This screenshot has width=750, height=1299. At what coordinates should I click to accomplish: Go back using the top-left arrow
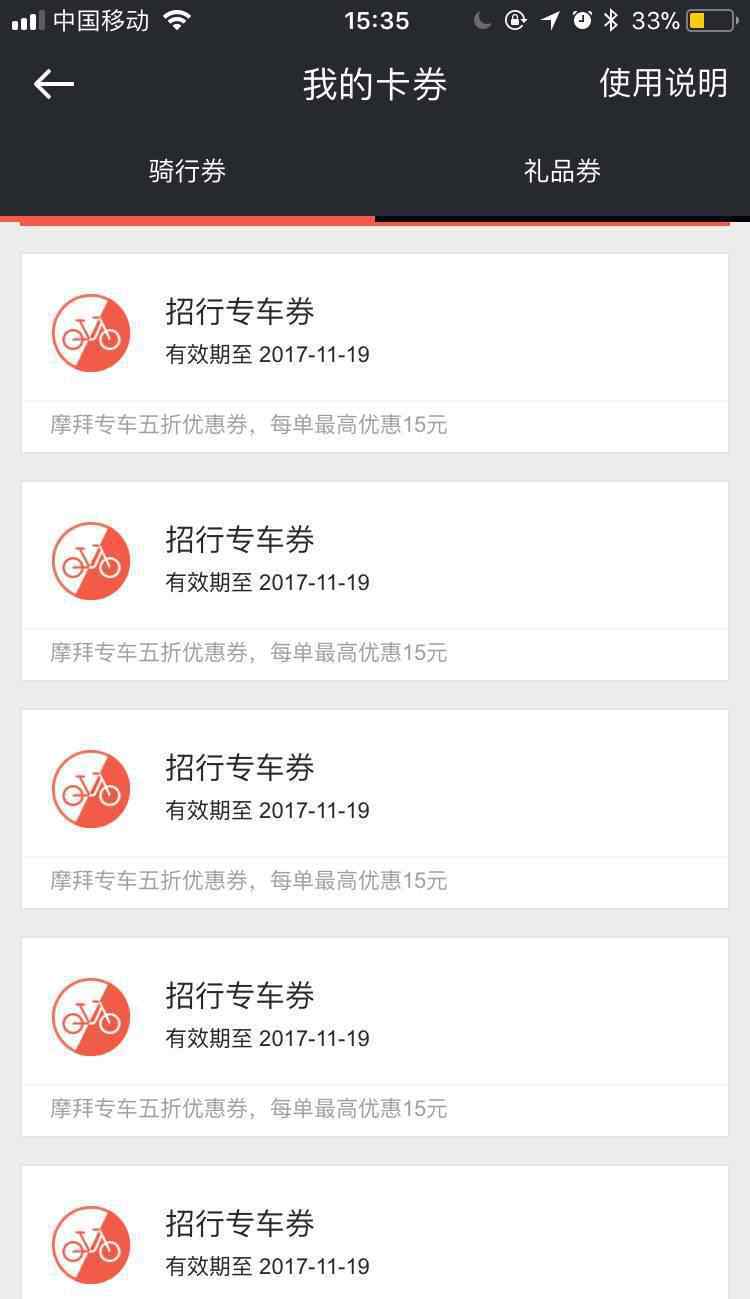tap(54, 85)
